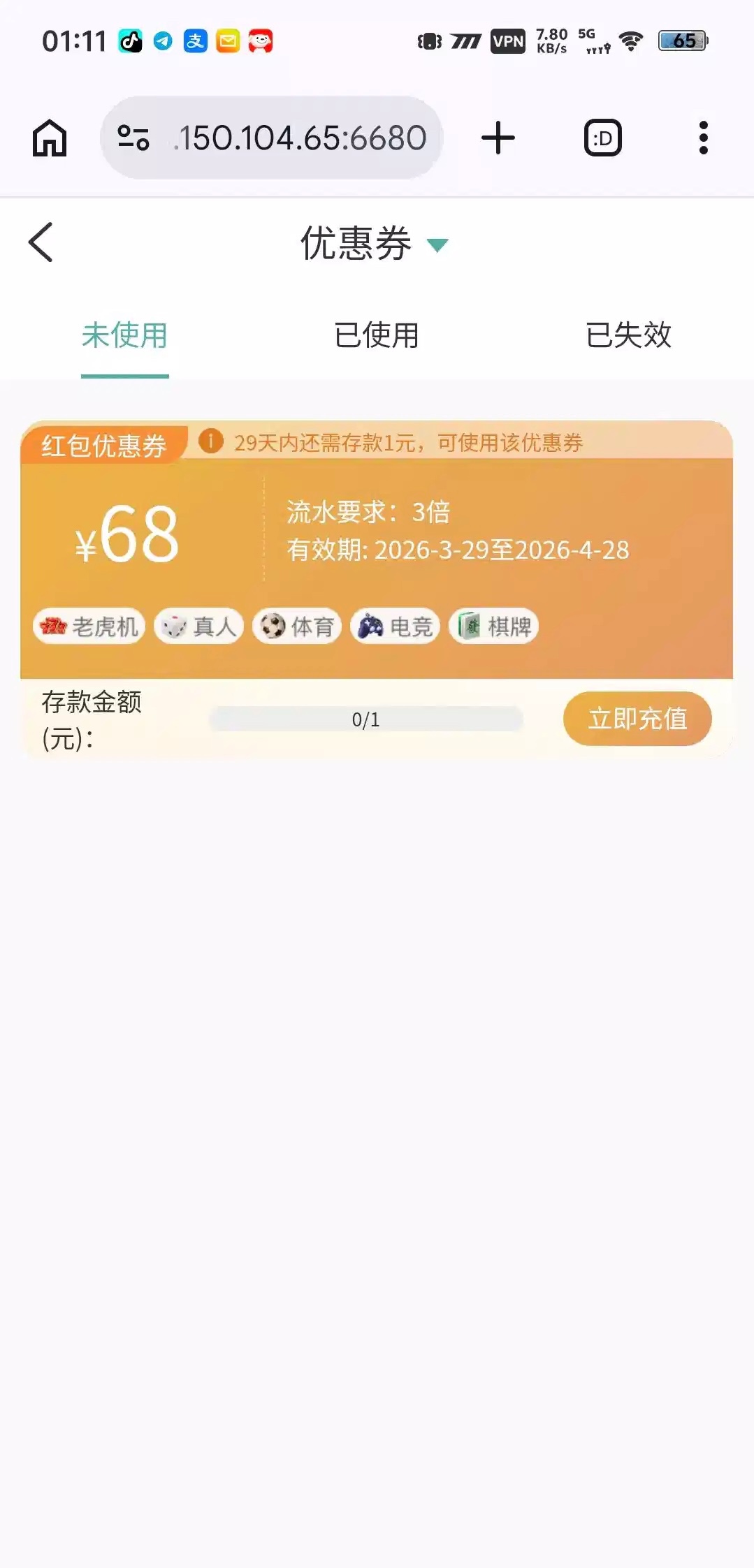Select the 真人 live dealer category icon
Viewport: 754px width, 1568px height.
point(198,626)
